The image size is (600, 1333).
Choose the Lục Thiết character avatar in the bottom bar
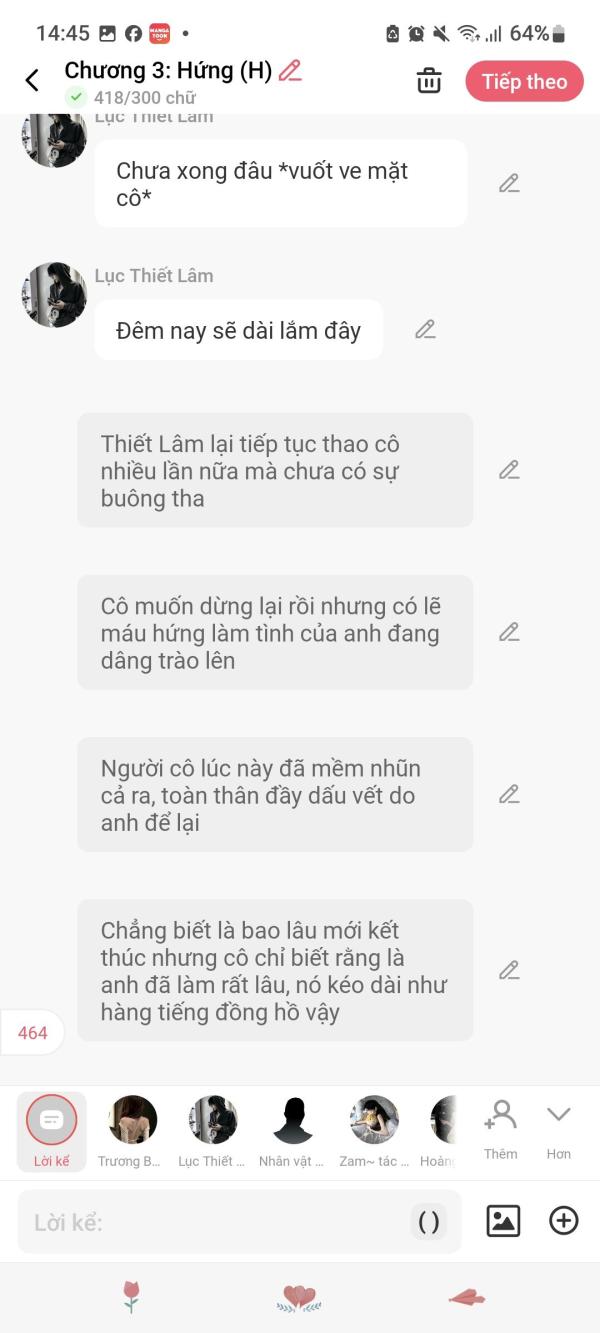(x=212, y=1131)
